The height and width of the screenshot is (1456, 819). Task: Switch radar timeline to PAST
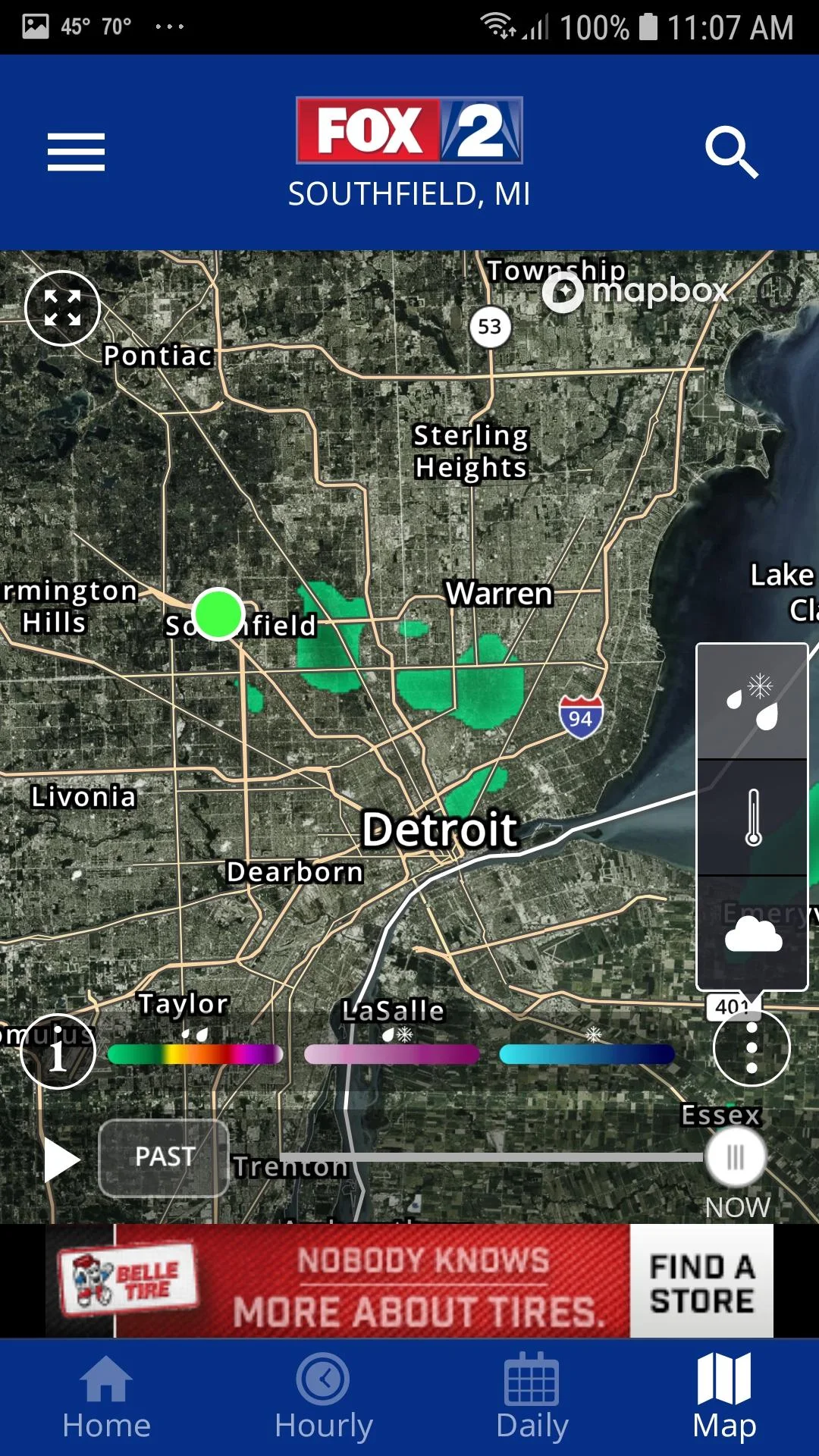point(164,1157)
